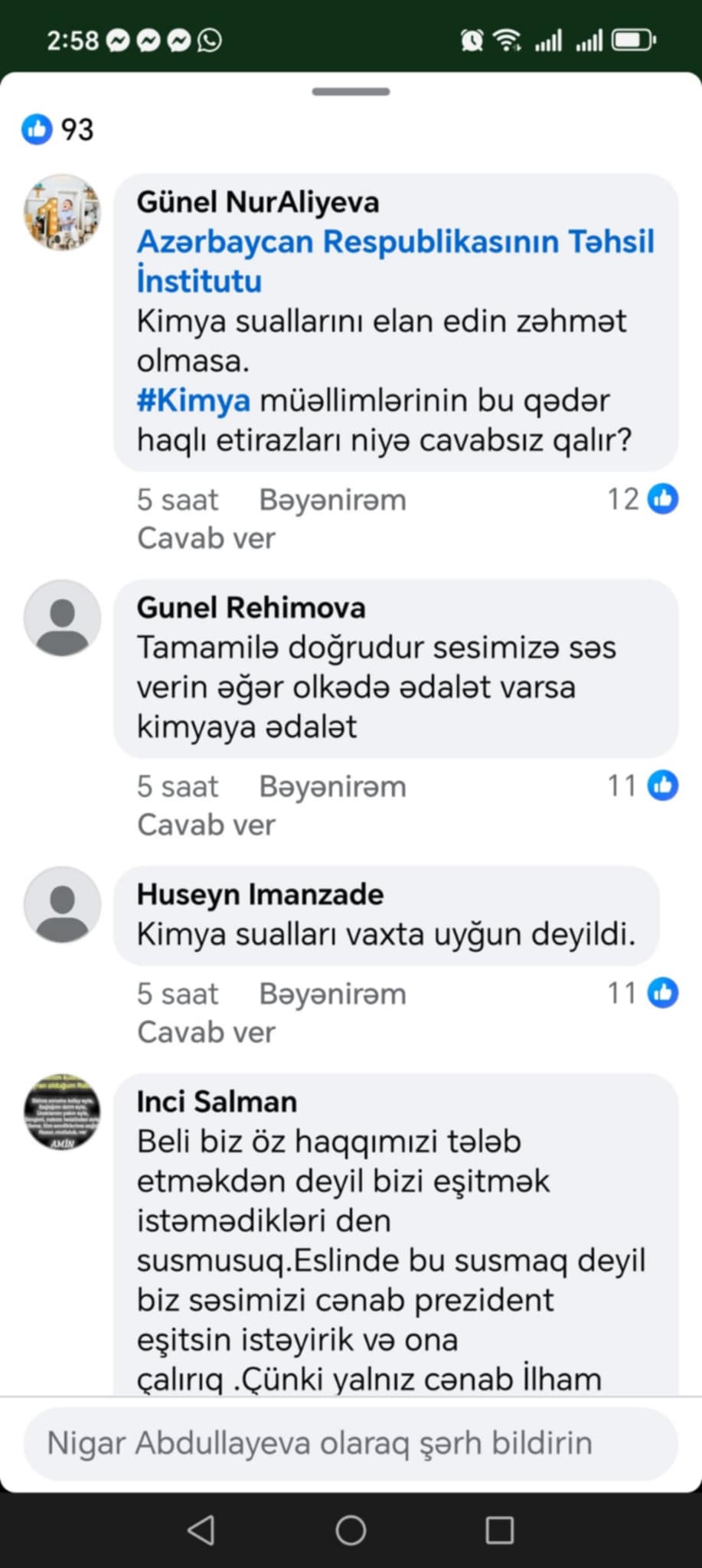Tap the sheet's drag handle at top
The image size is (702, 1568).
(x=351, y=92)
